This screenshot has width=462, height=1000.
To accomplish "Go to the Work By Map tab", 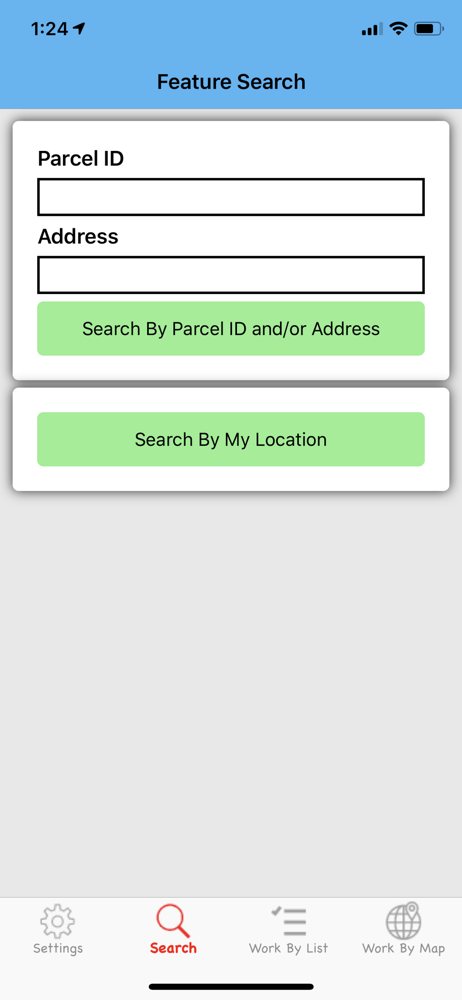I will [x=403, y=929].
